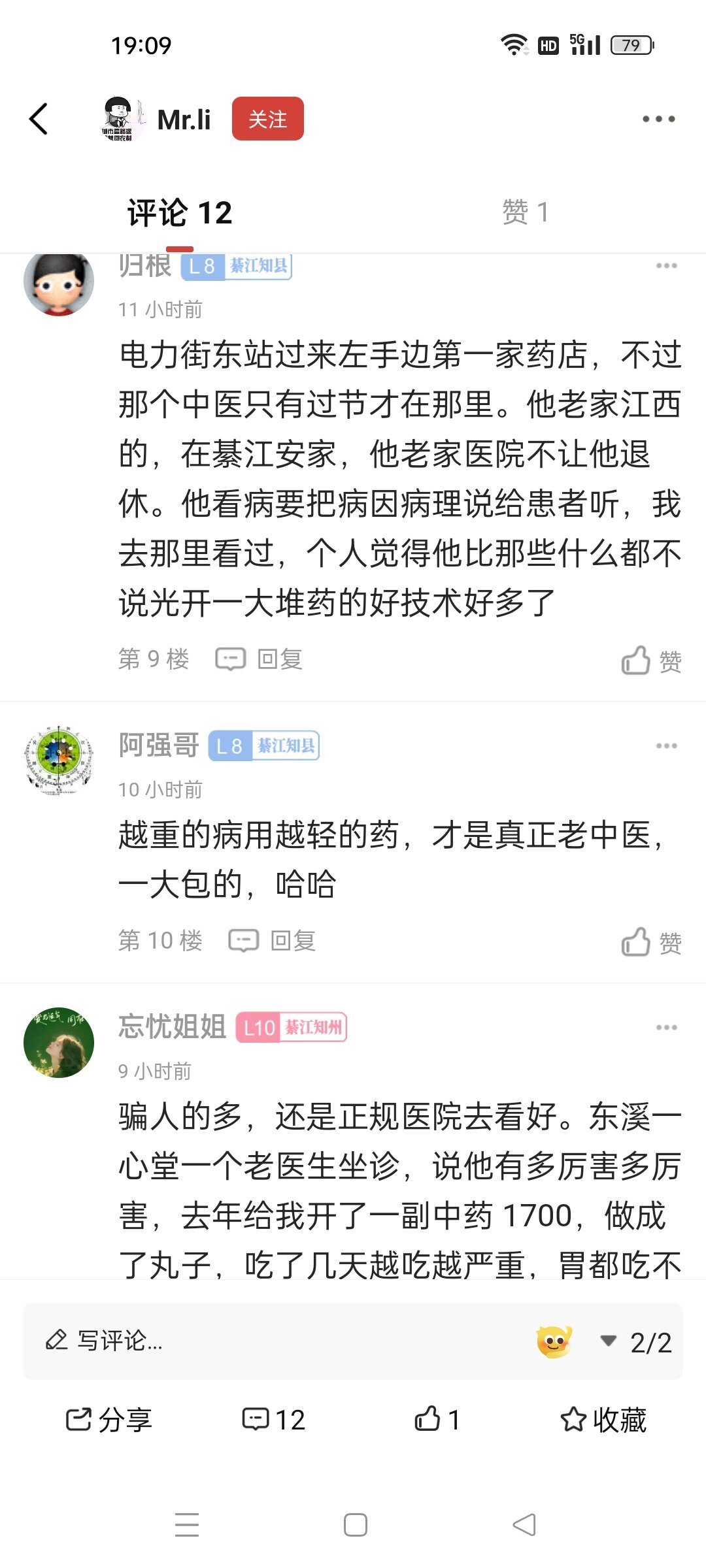The height and width of the screenshot is (1568, 706).
Task: Open more options for 归根's comment
Action: 666,266
